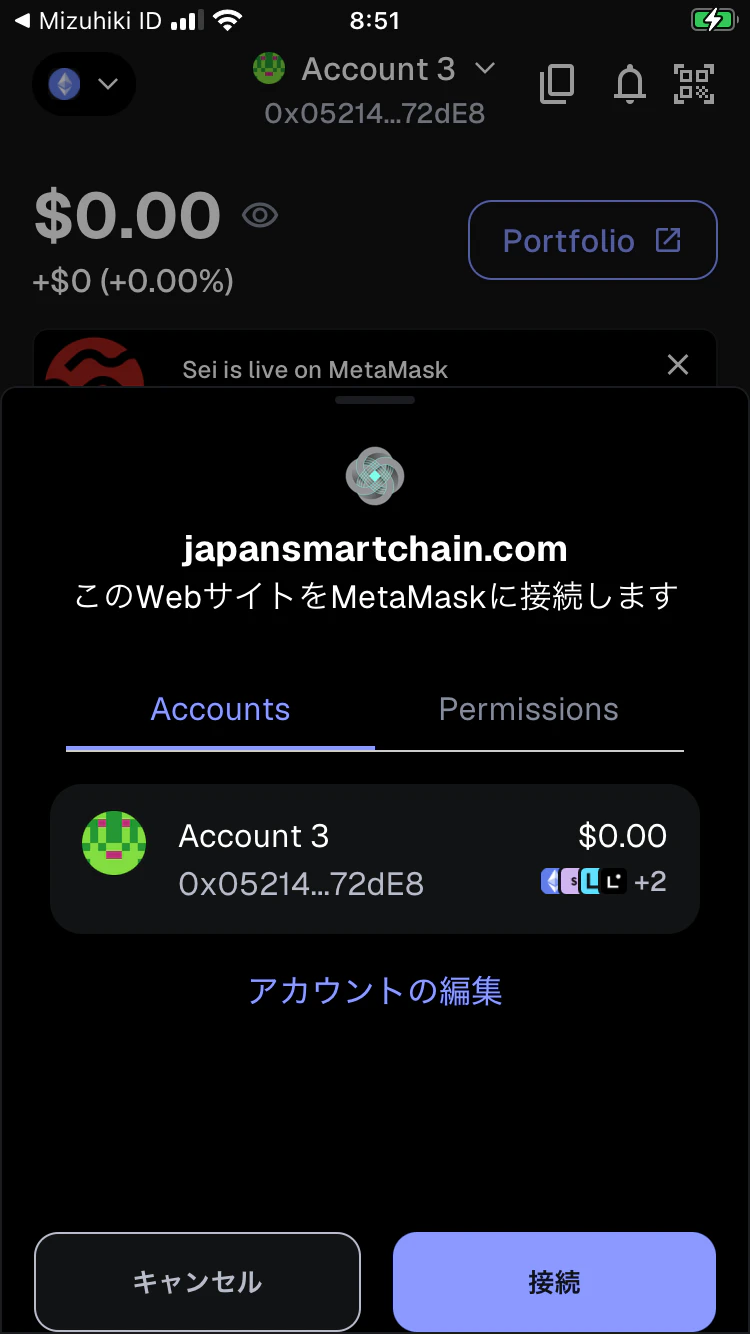The height and width of the screenshot is (1334, 750).
Task: Open アカウントの編集 edit accounts link
Action: tap(375, 991)
